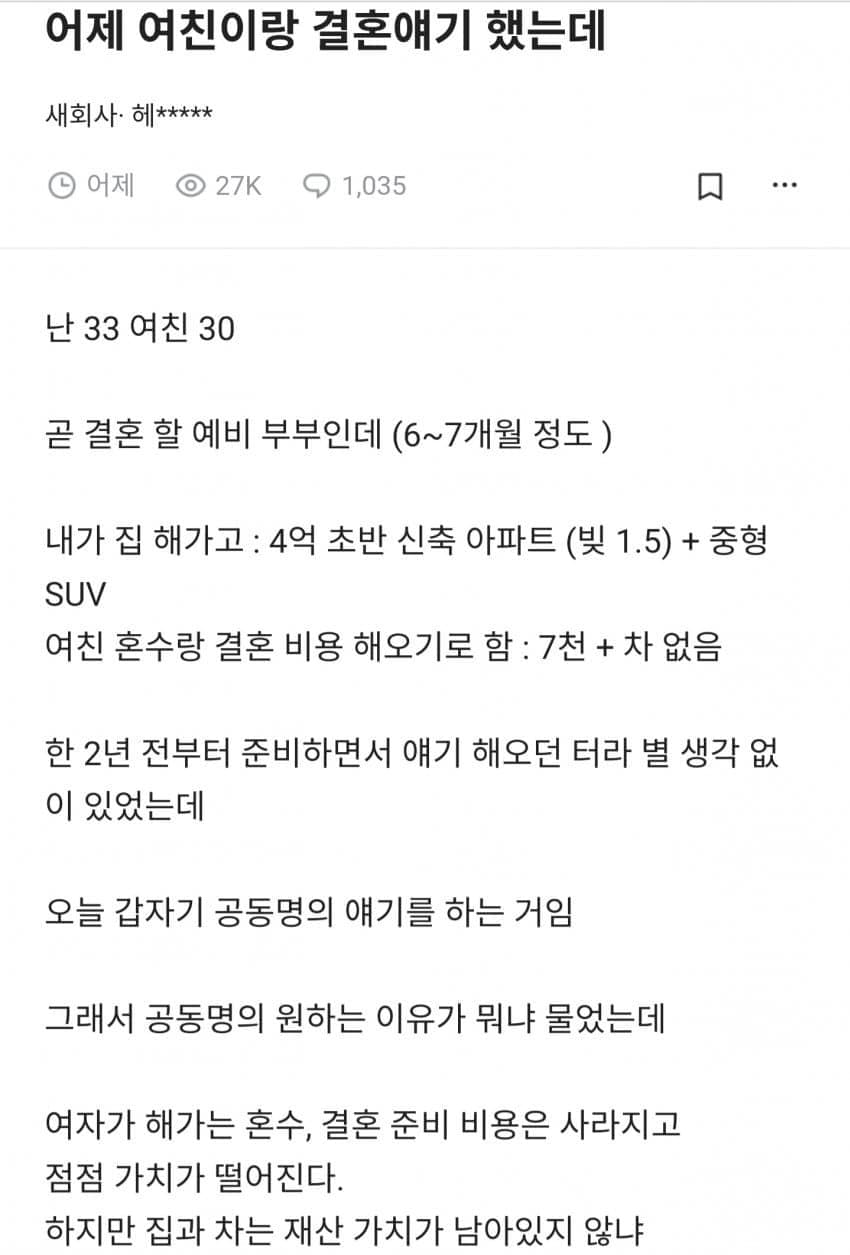Open author 새회사 헤***** profile

pyautogui.click(x=129, y=115)
